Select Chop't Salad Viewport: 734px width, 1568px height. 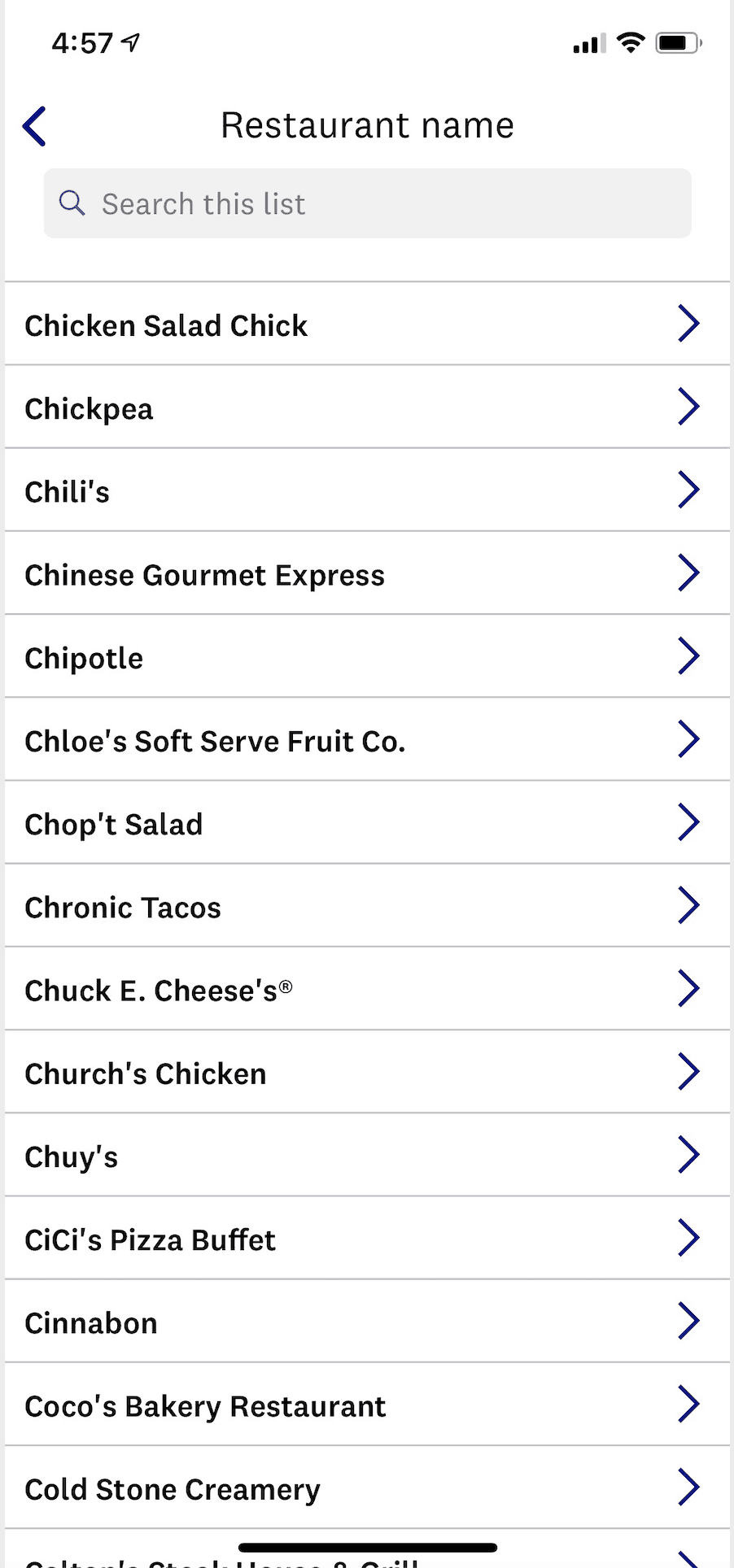coord(367,823)
